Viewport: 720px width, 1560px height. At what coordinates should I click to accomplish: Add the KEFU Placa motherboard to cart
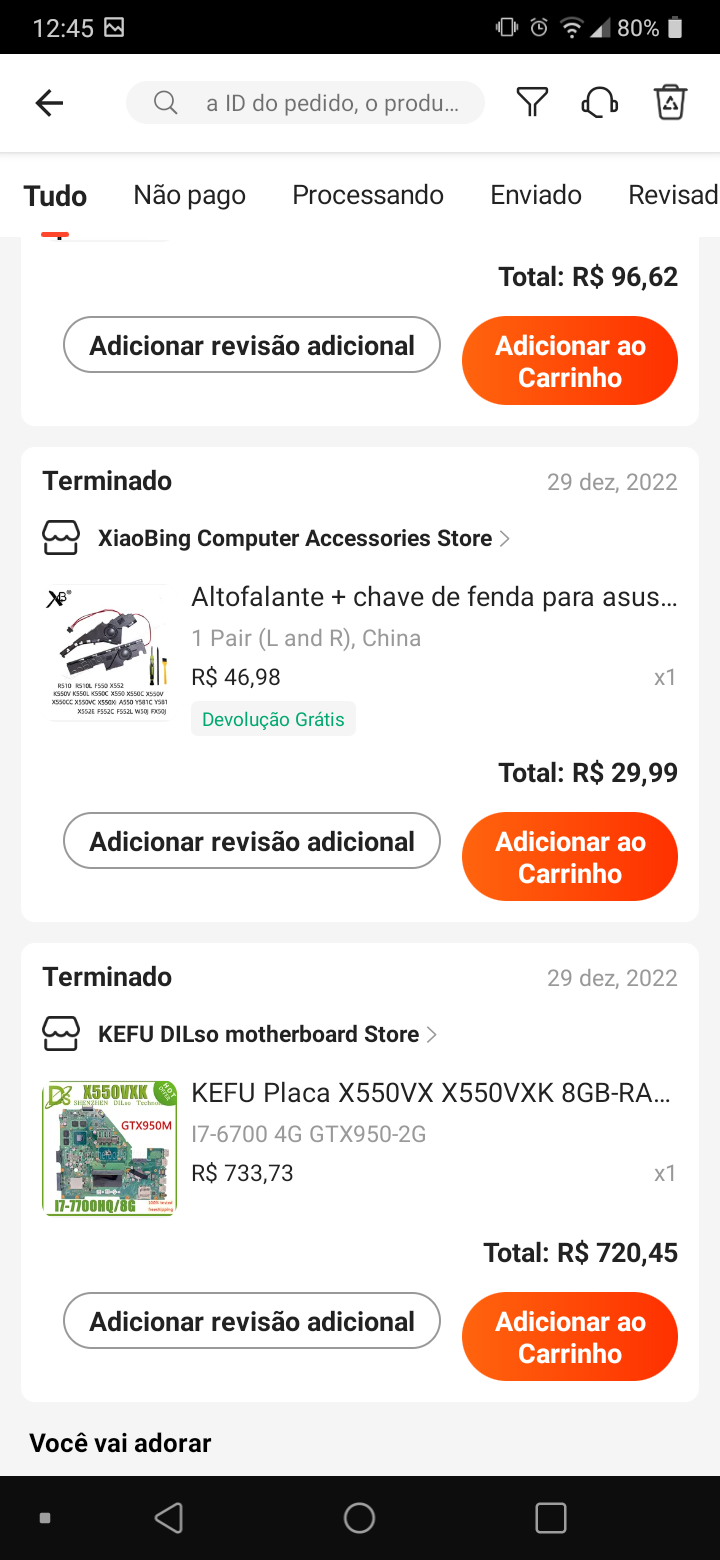(x=569, y=1337)
